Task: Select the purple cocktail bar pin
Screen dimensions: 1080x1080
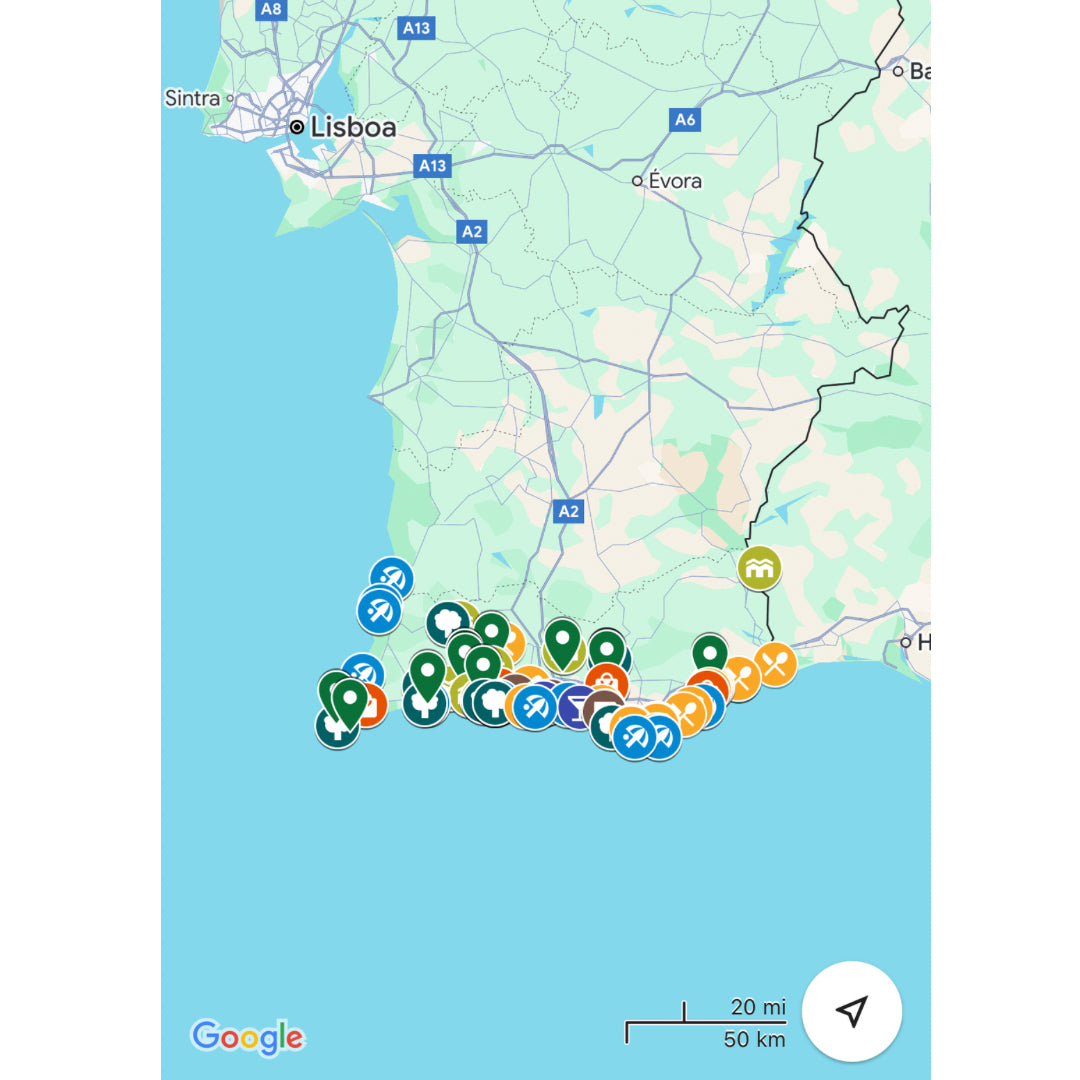Action: click(x=576, y=706)
